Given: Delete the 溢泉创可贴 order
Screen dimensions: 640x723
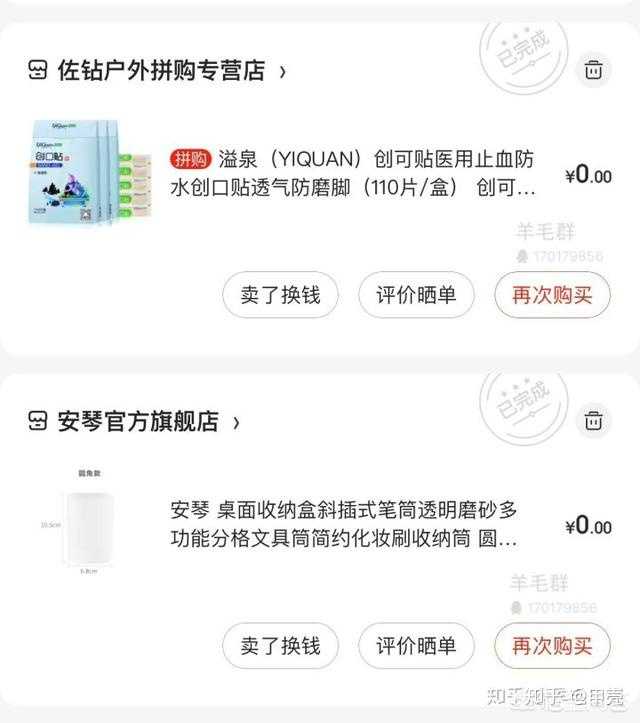Looking at the screenshot, I should [x=594, y=70].
